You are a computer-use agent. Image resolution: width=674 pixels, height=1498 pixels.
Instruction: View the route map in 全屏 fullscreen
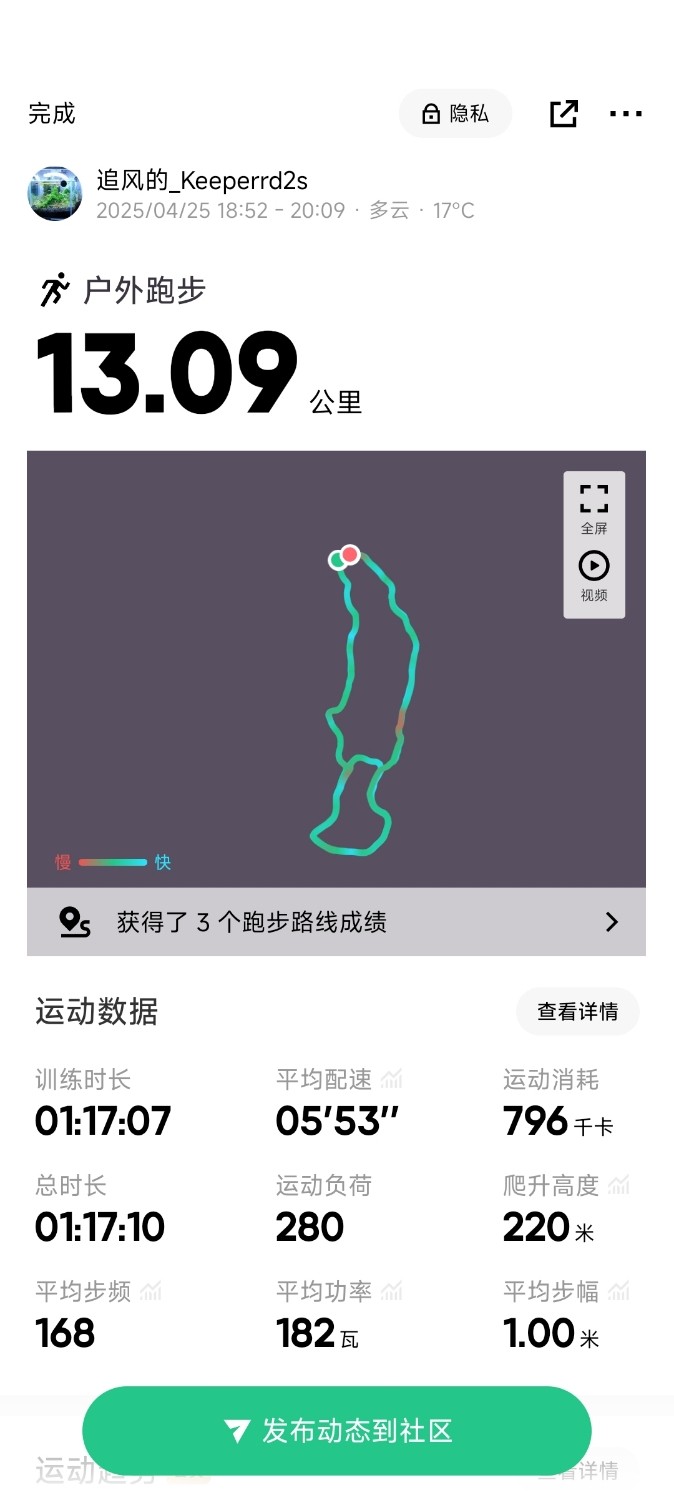(594, 509)
